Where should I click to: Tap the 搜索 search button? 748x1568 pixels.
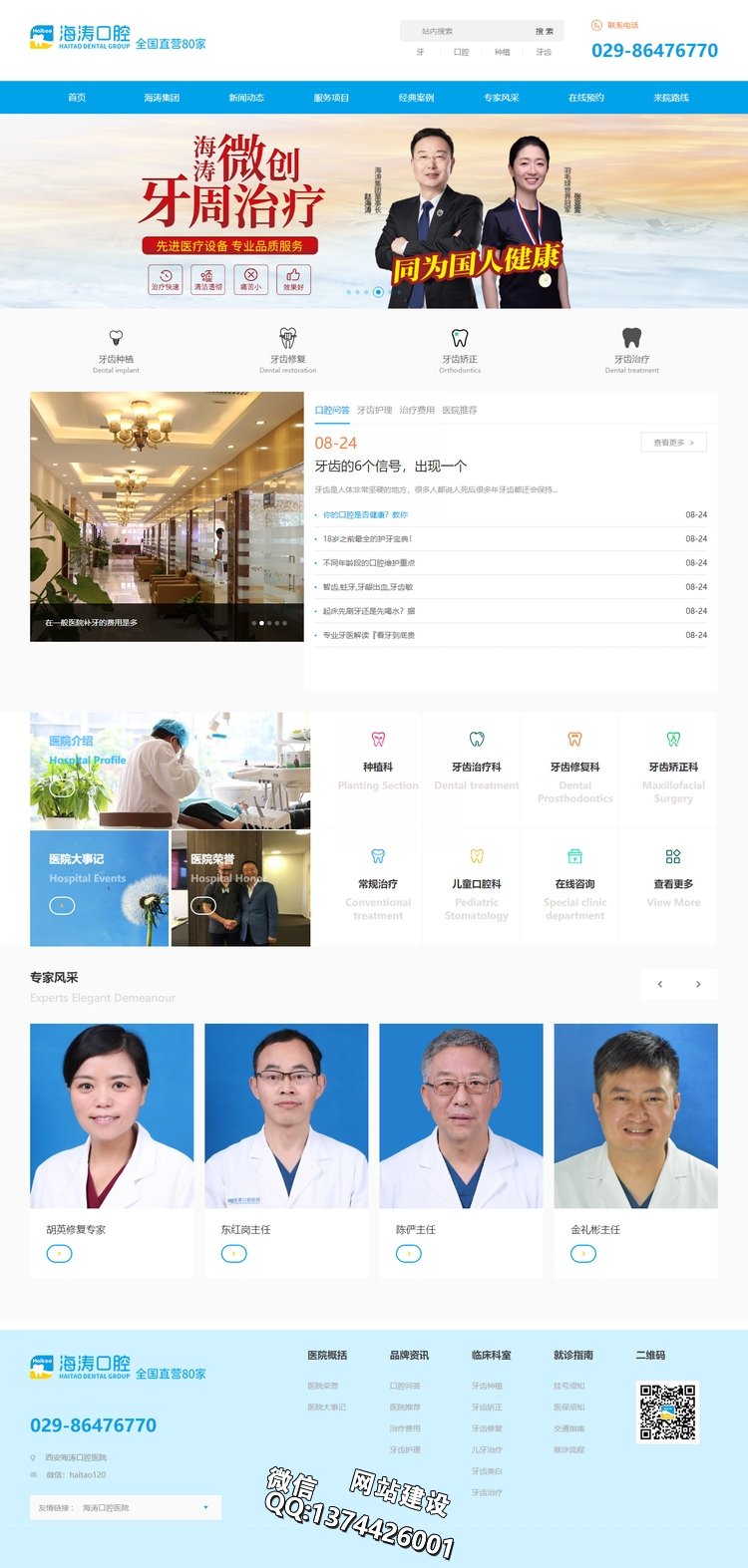pyautogui.click(x=544, y=31)
